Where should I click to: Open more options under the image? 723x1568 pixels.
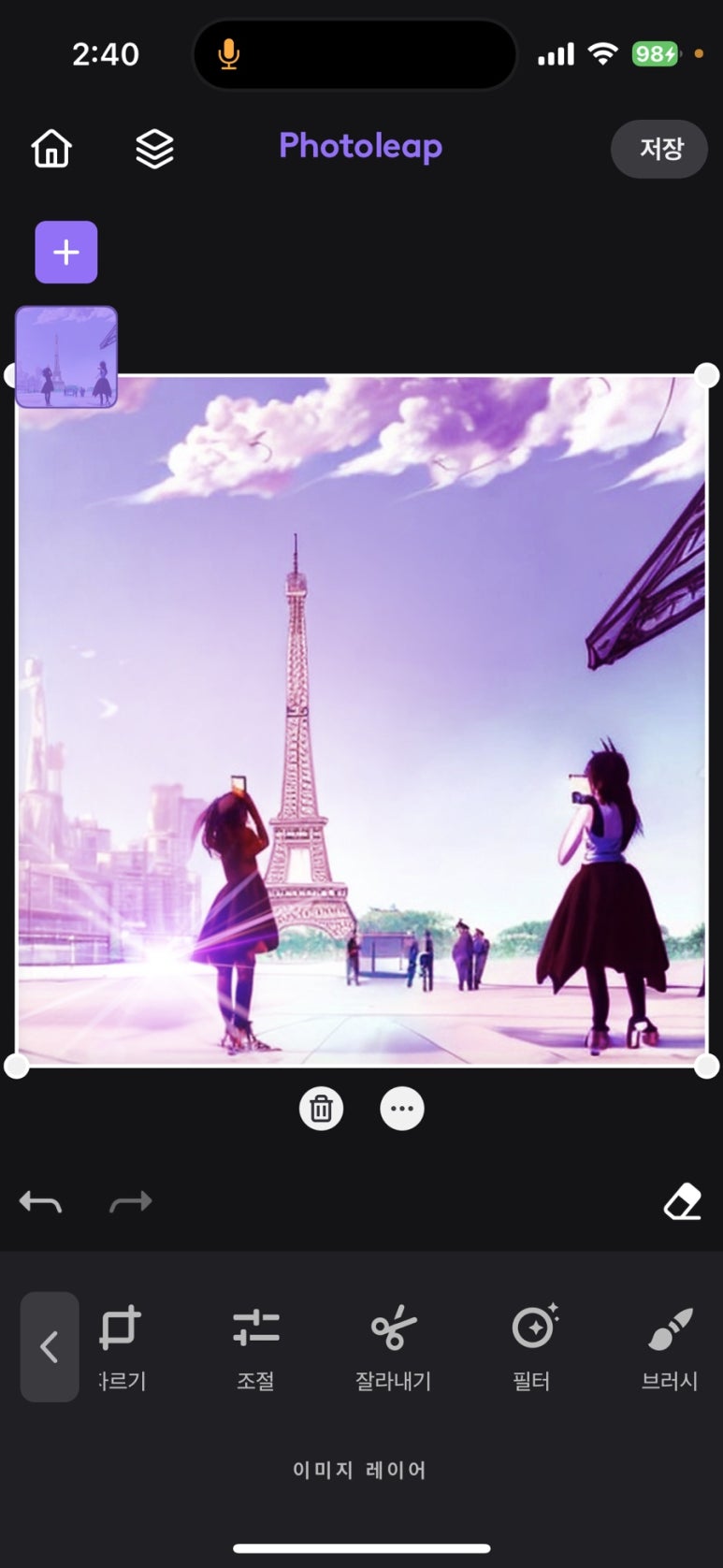(x=402, y=1110)
